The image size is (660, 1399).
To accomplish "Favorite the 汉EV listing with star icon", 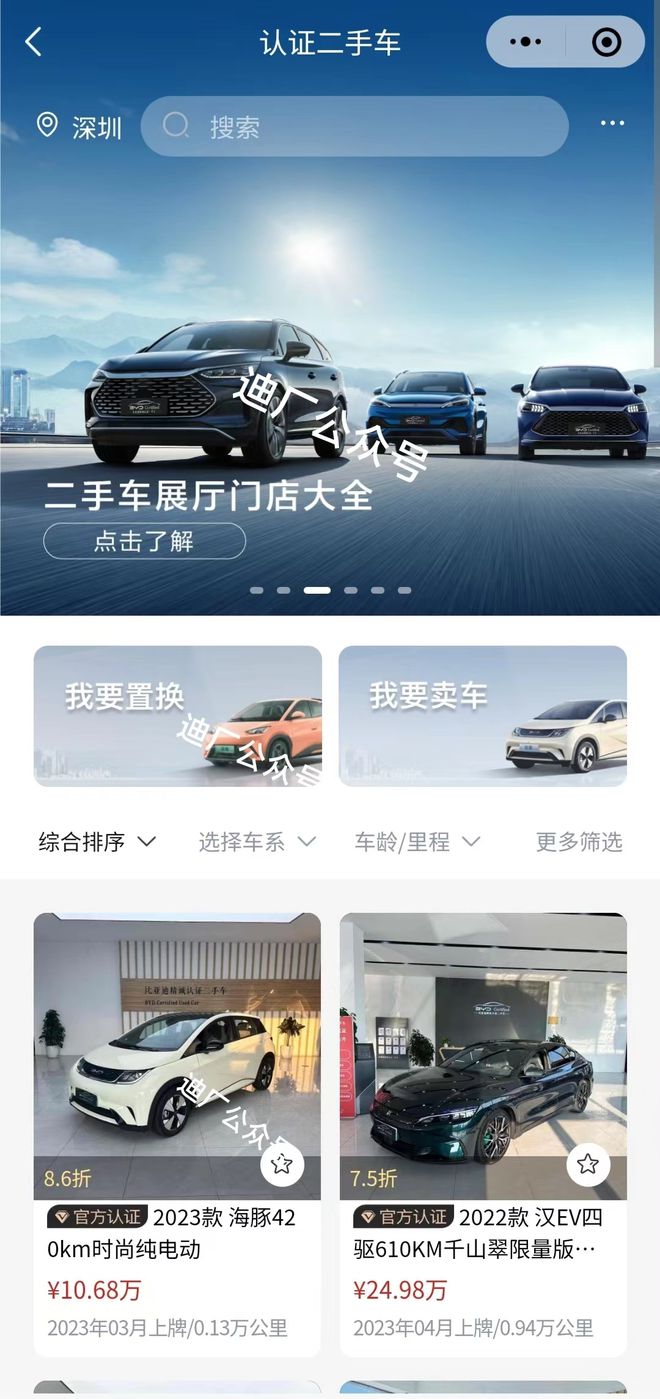I will pyautogui.click(x=588, y=1164).
